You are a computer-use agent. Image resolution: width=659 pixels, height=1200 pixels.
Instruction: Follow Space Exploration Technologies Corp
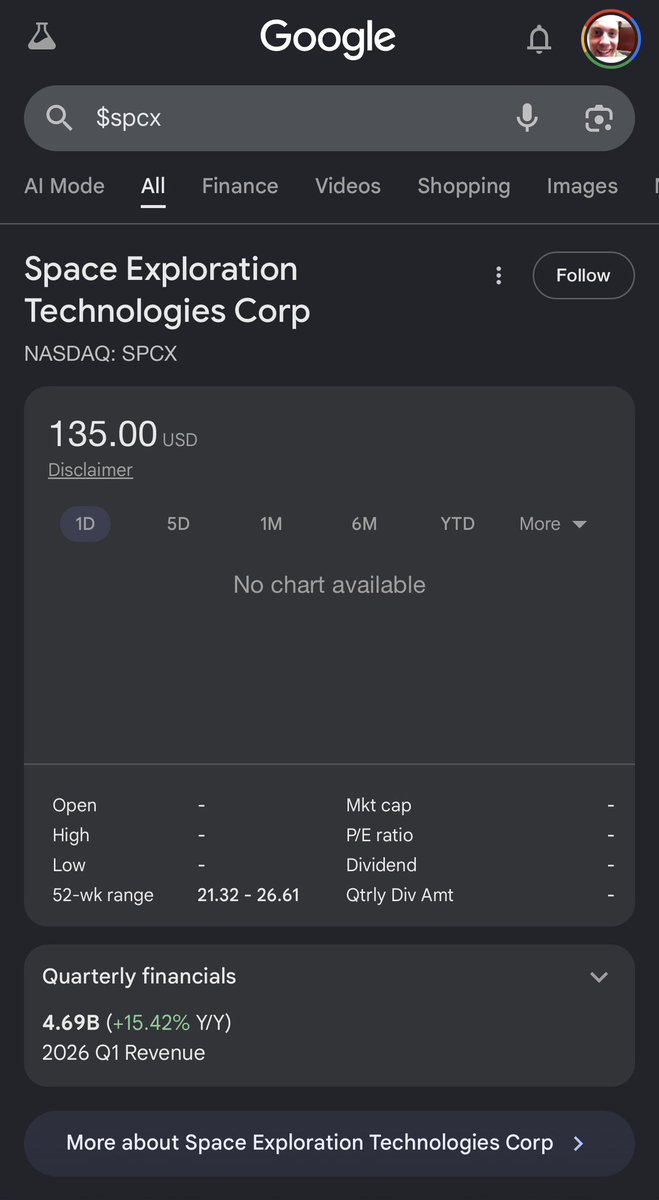pos(583,275)
